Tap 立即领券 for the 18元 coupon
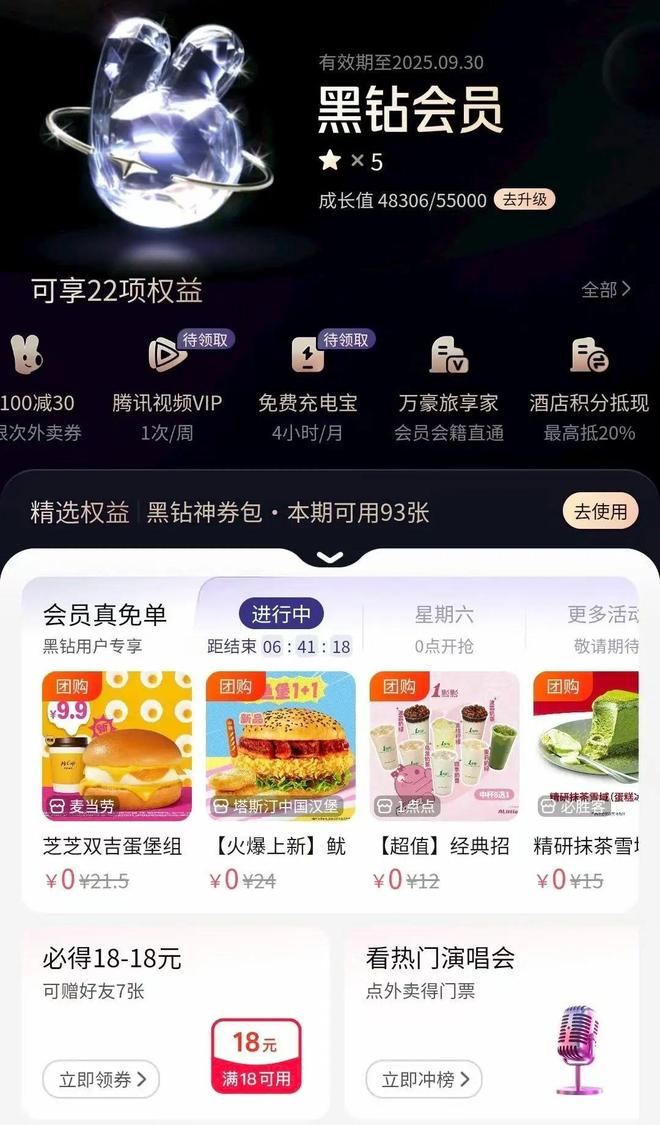Viewport: 660px width, 1125px height. [x=101, y=1079]
